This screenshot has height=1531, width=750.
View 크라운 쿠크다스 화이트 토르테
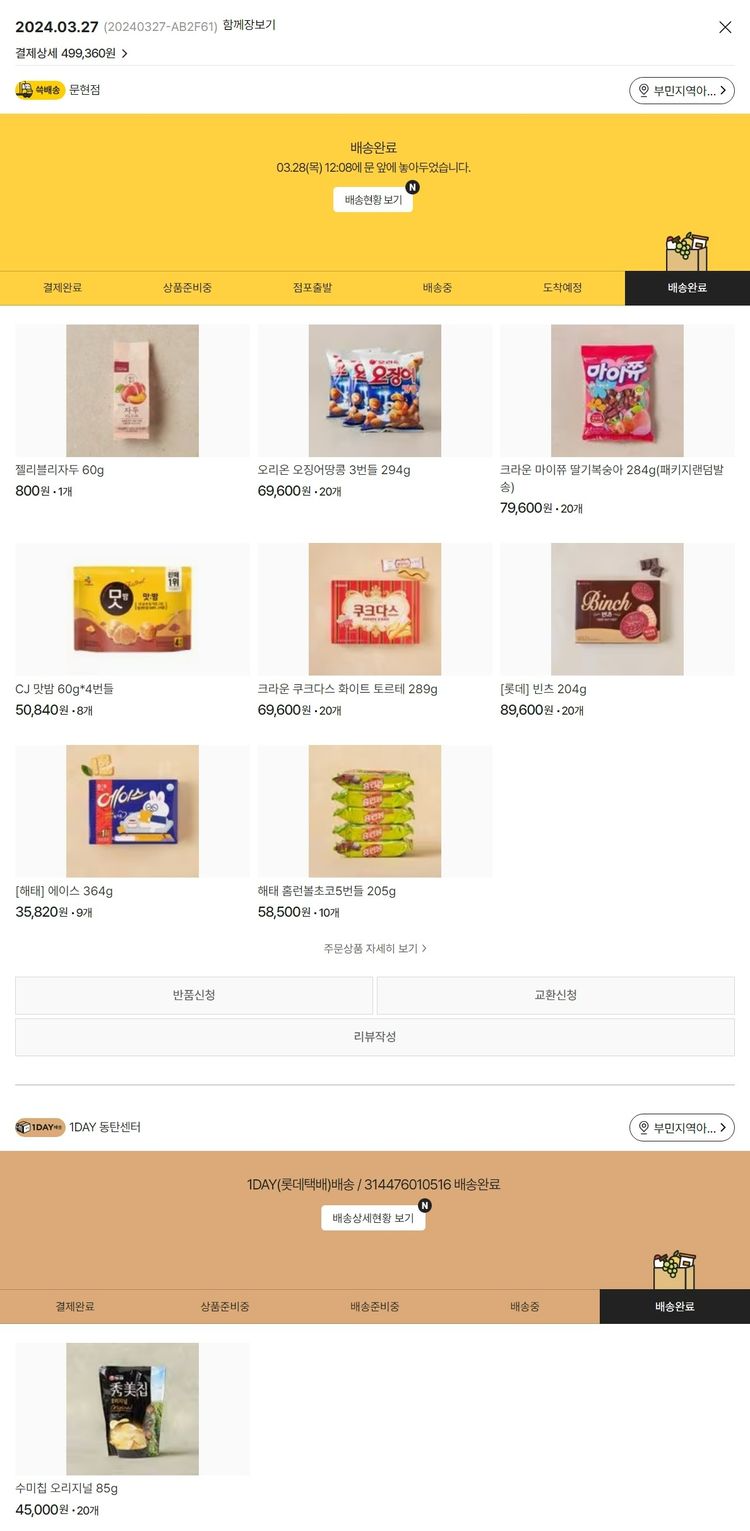point(374,609)
